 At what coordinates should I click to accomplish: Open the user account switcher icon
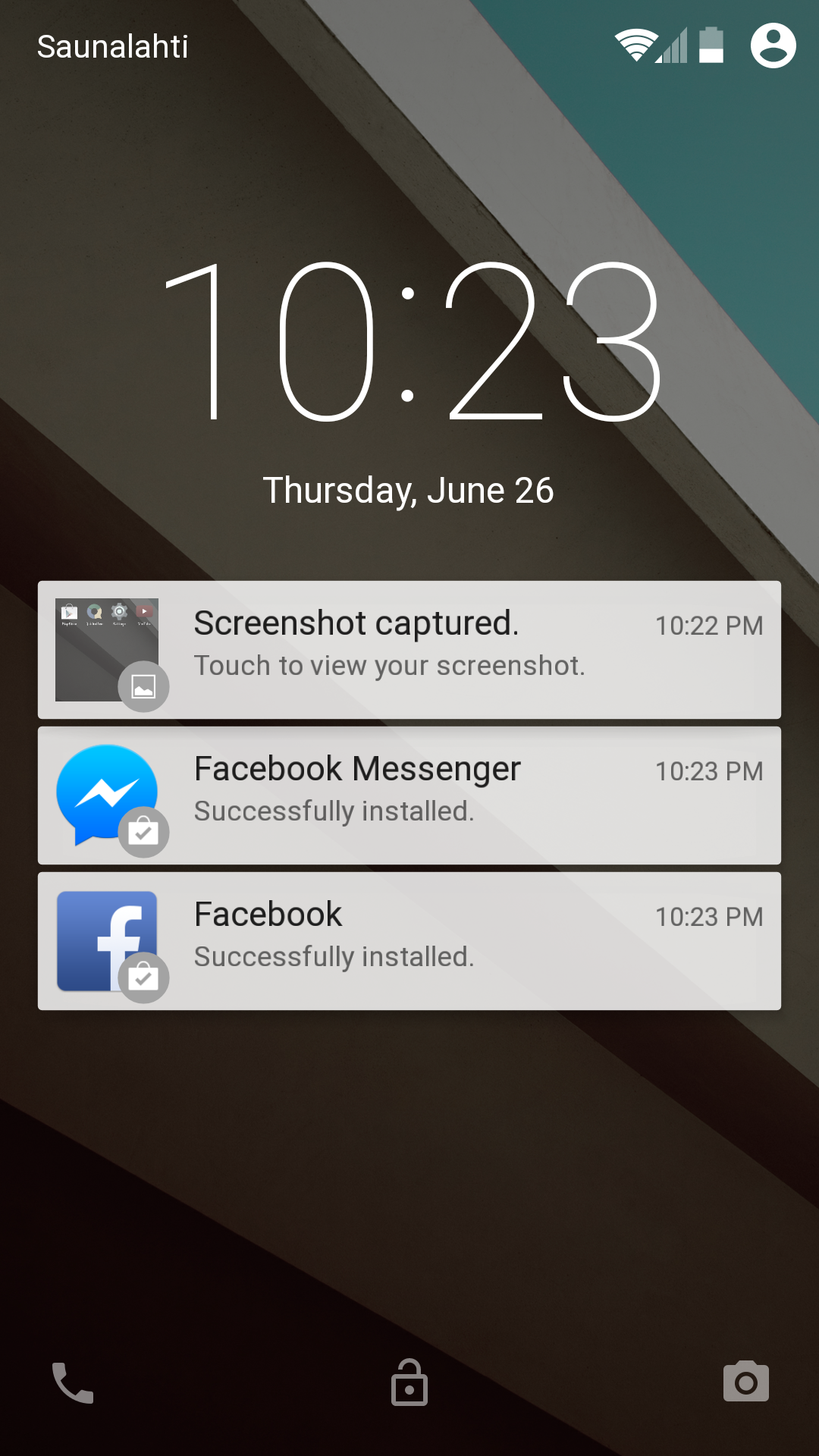pyautogui.click(x=773, y=45)
